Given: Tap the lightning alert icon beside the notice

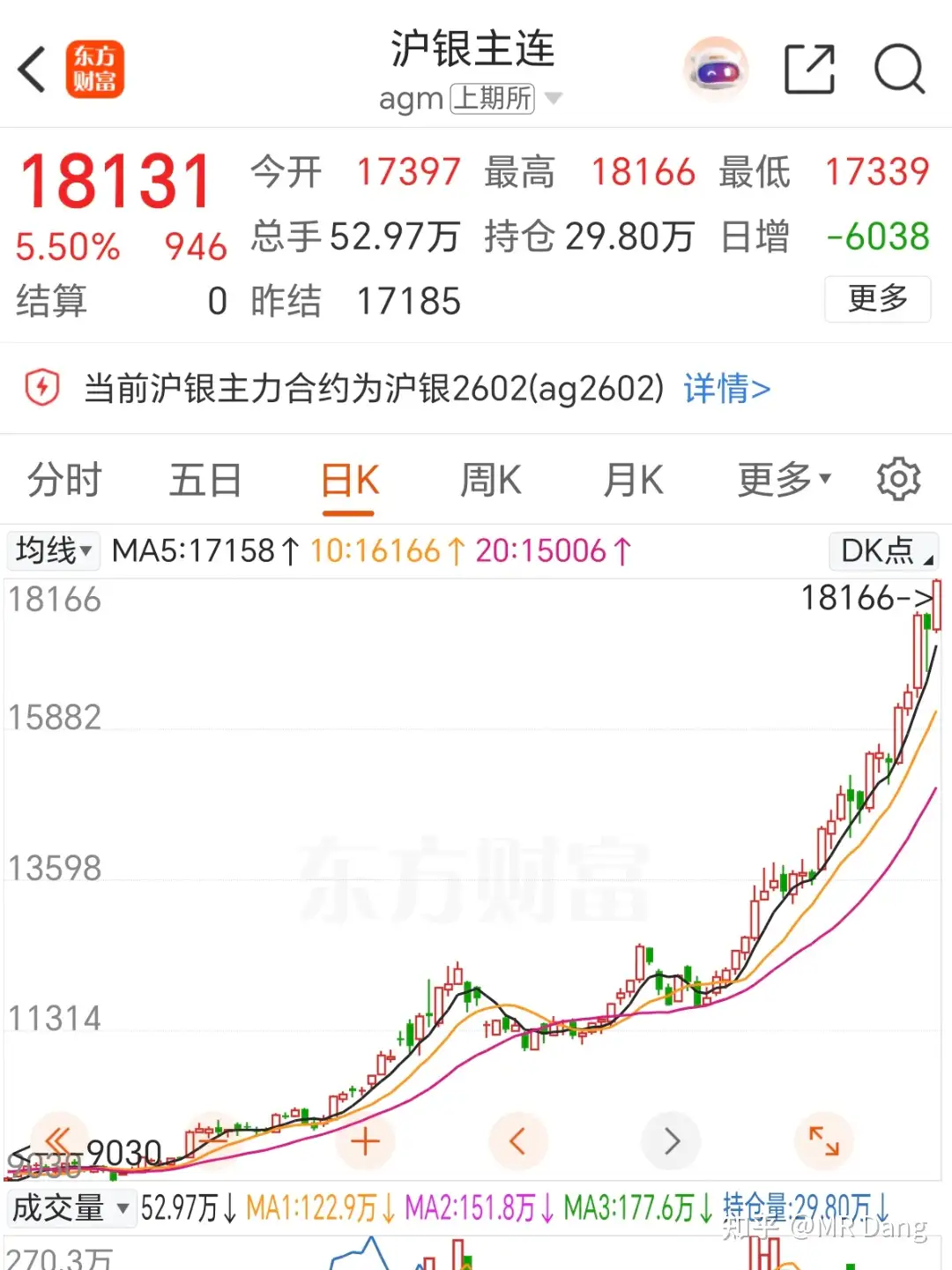Looking at the screenshot, I should [42, 387].
